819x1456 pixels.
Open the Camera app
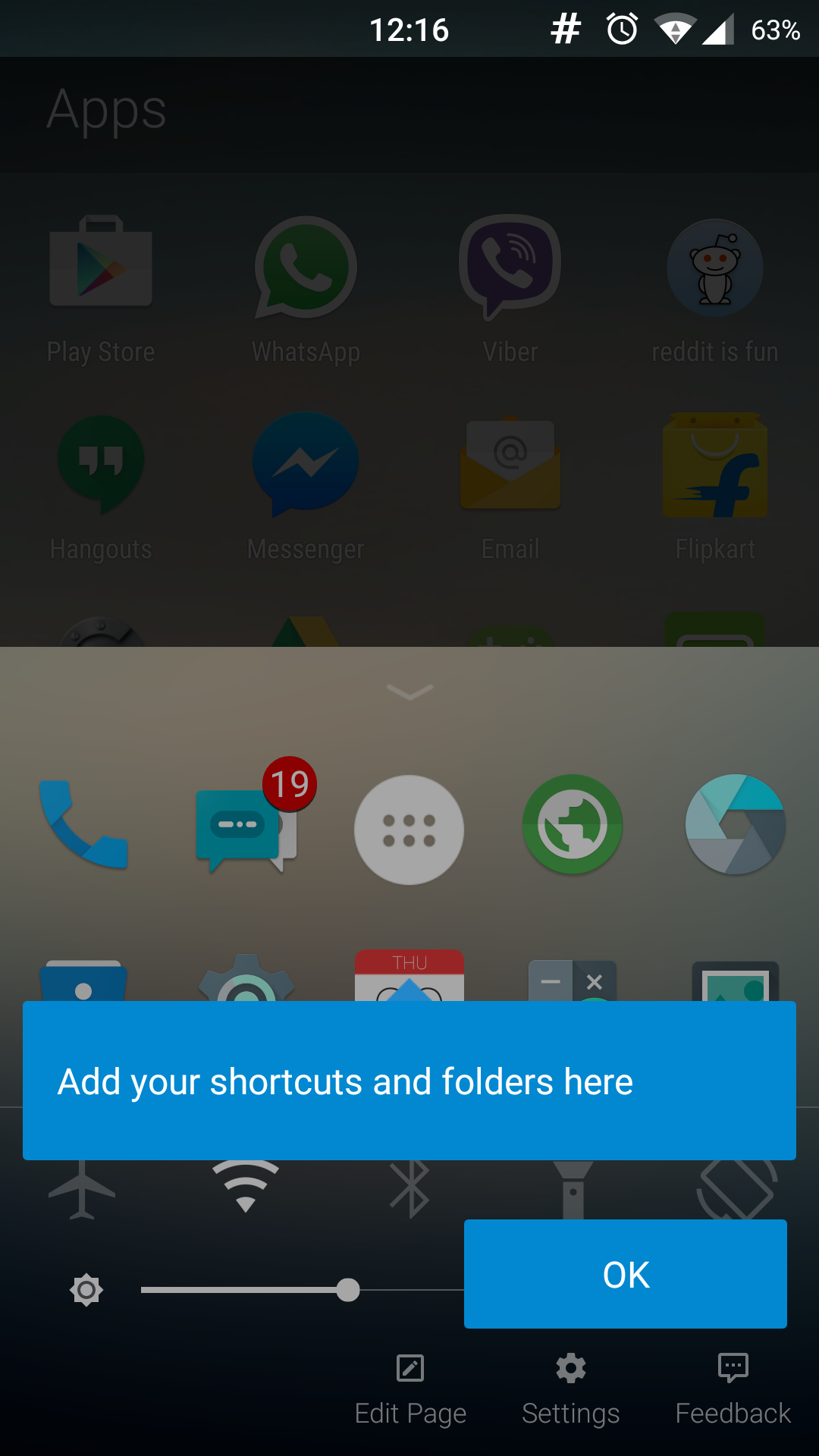(734, 827)
